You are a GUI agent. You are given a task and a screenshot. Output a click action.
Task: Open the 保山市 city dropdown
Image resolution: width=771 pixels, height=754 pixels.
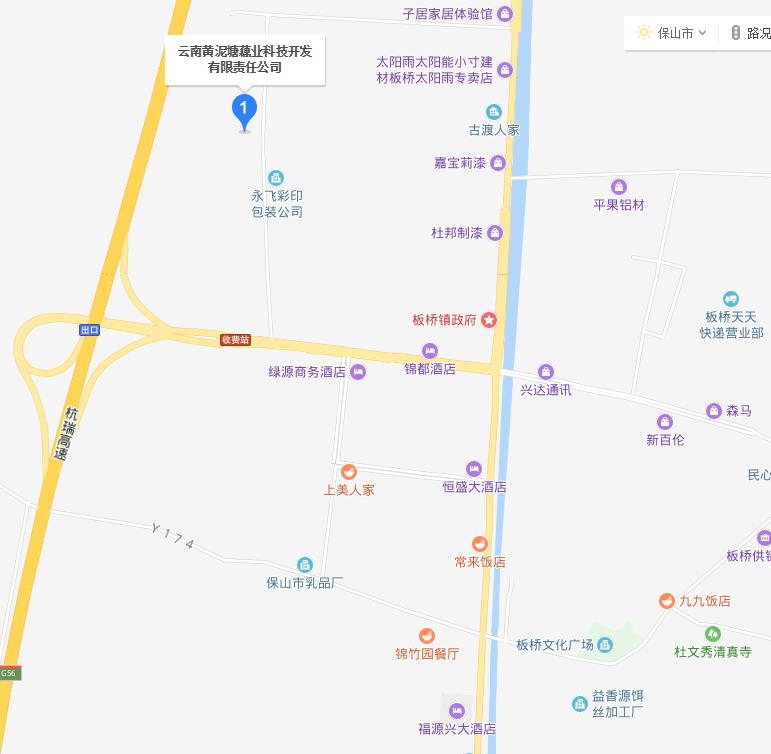click(x=671, y=33)
